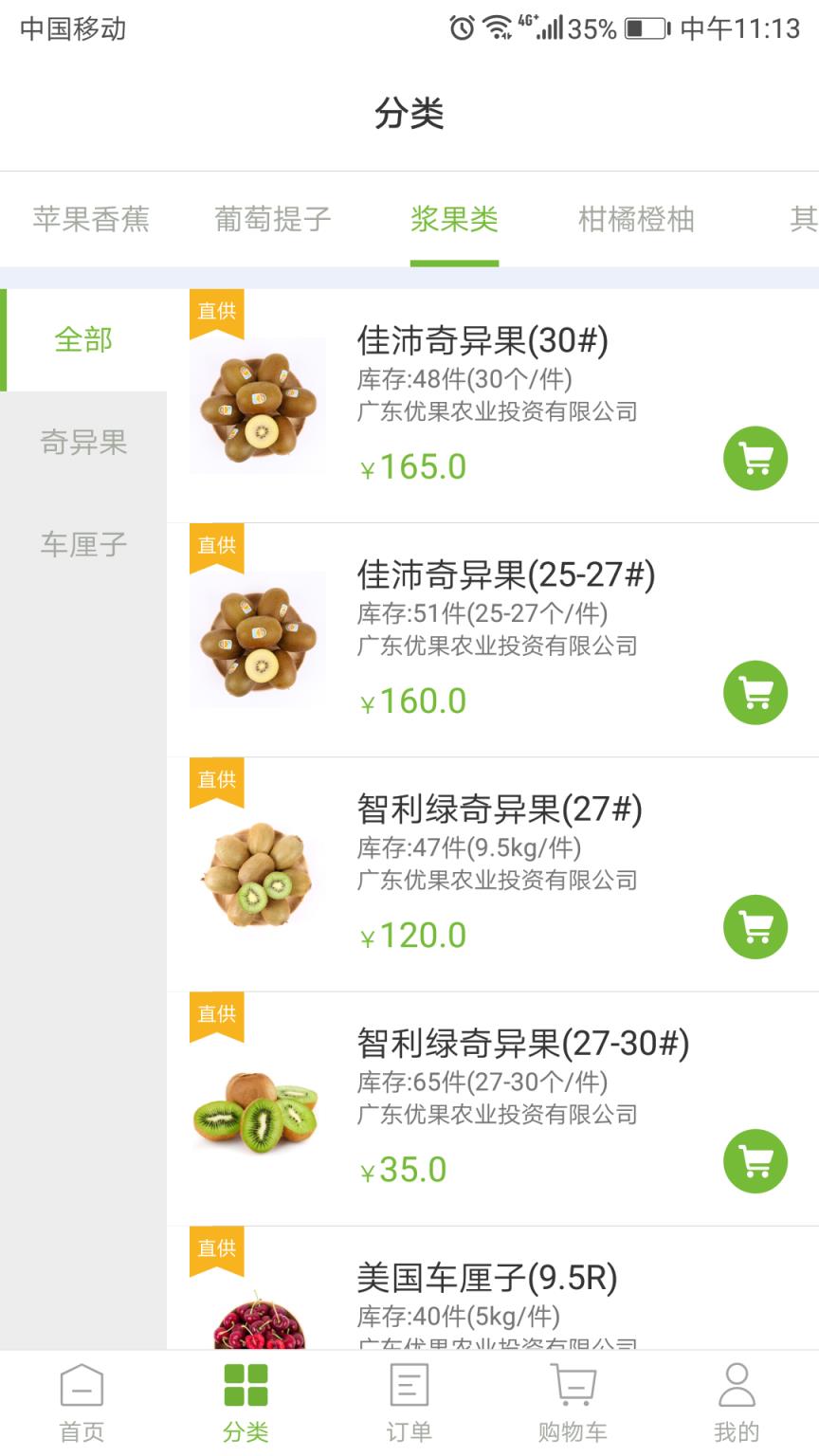Tap the 直供 badge on 佳沛奇异果(30#)
819x1456 pixels.
coord(217,310)
